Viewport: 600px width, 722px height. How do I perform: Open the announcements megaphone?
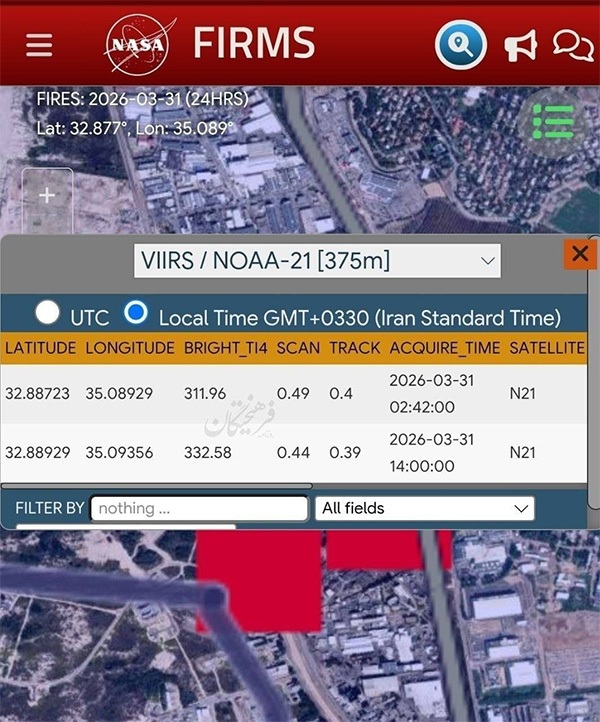520,45
